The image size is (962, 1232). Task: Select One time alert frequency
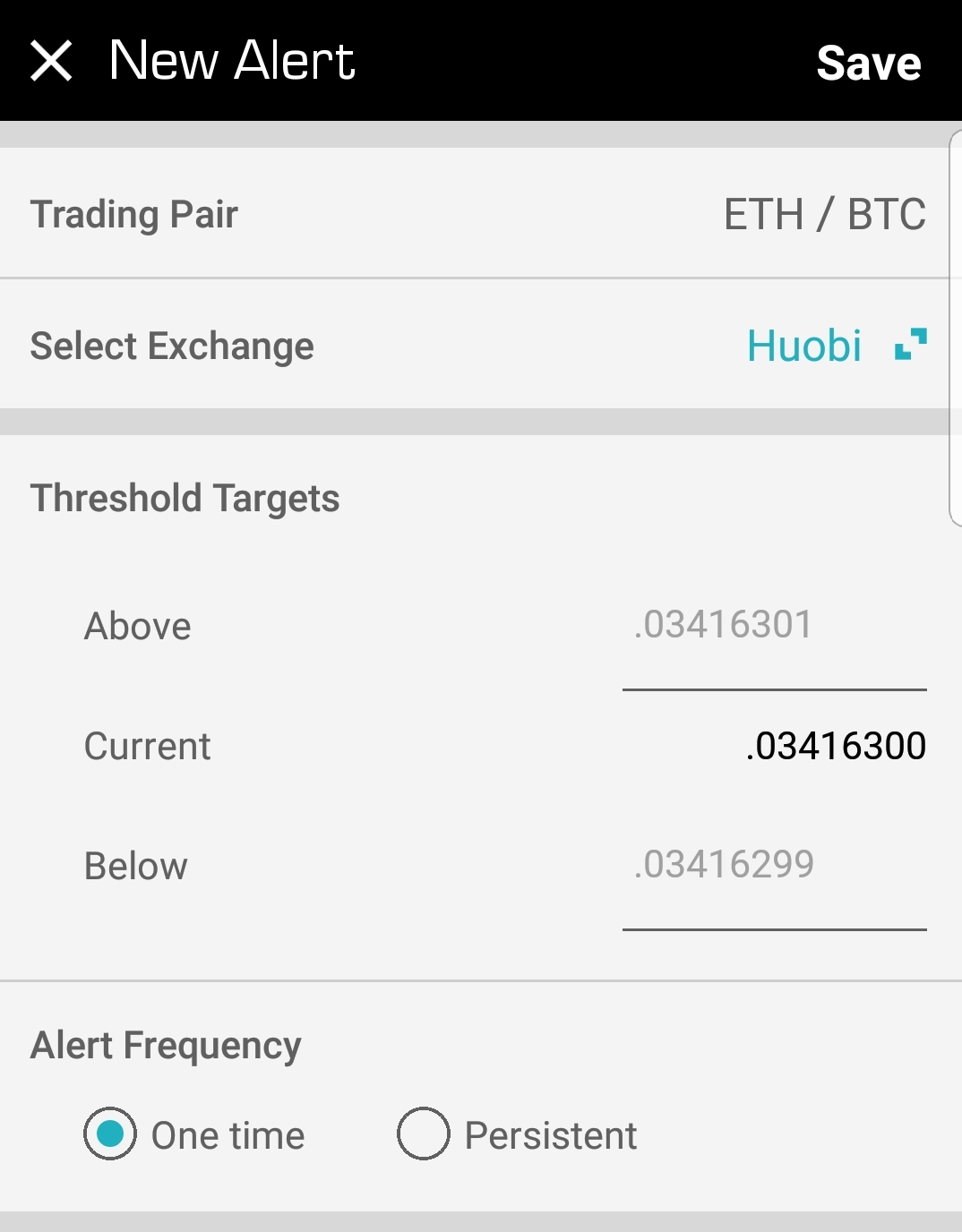110,1134
